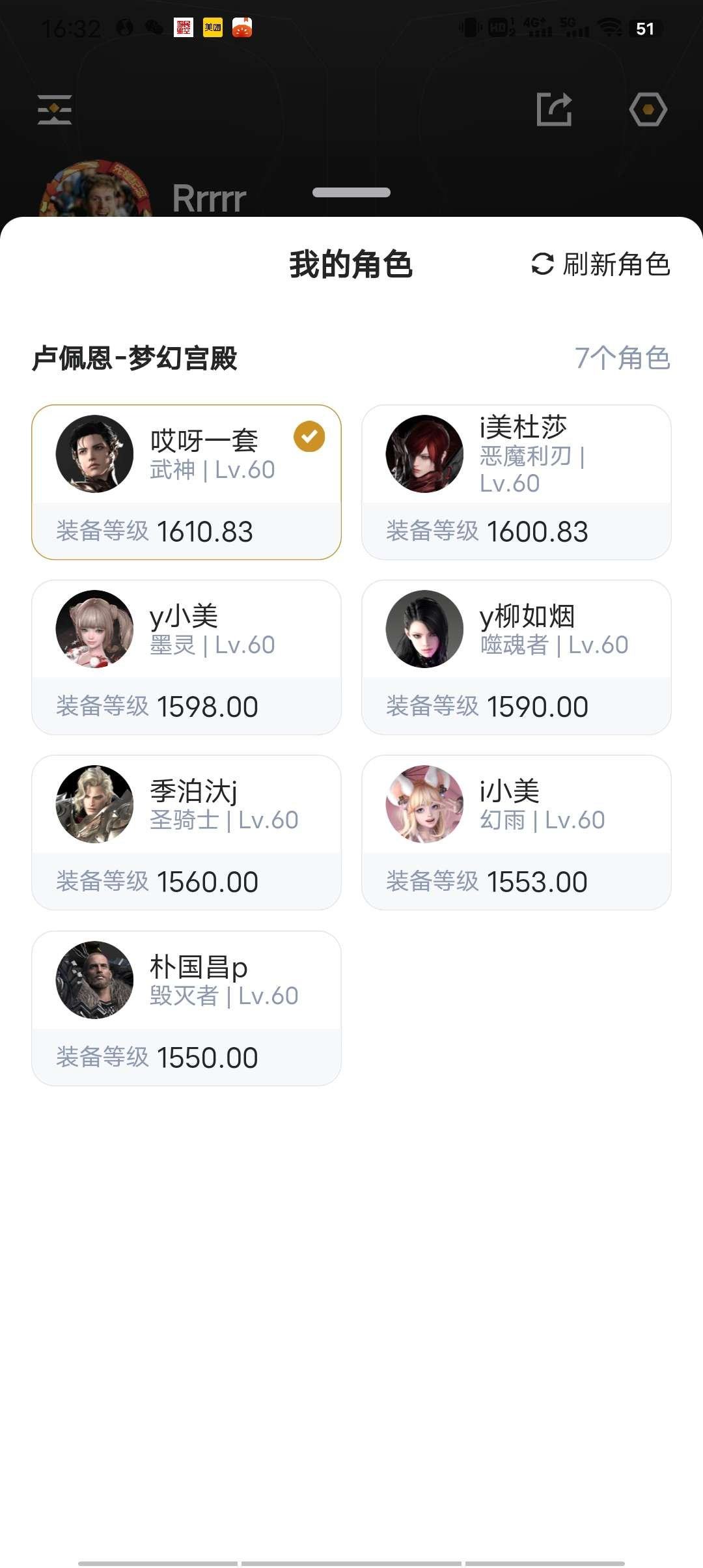The height and width of the screenshot is (1568, 703).
Task: Tap the checkmark on 哎呀一套's card
Action: 309,437
